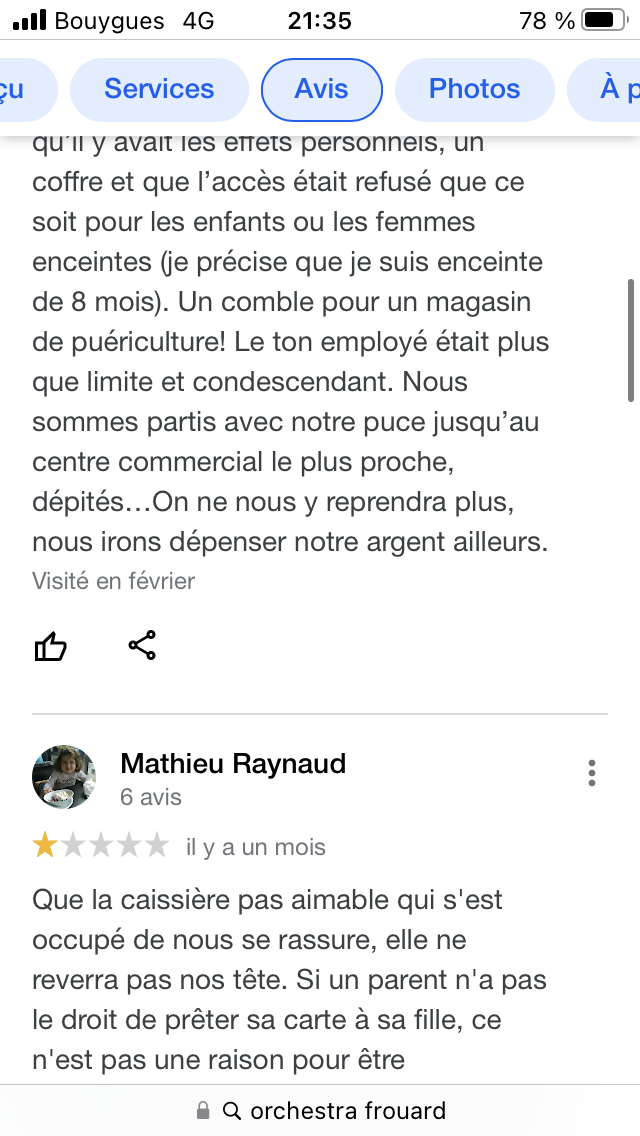Viewport: 640px width, 1136px height.
Task: Open Mathieu Raynaud's profile picture
Action: click(64, 777)
